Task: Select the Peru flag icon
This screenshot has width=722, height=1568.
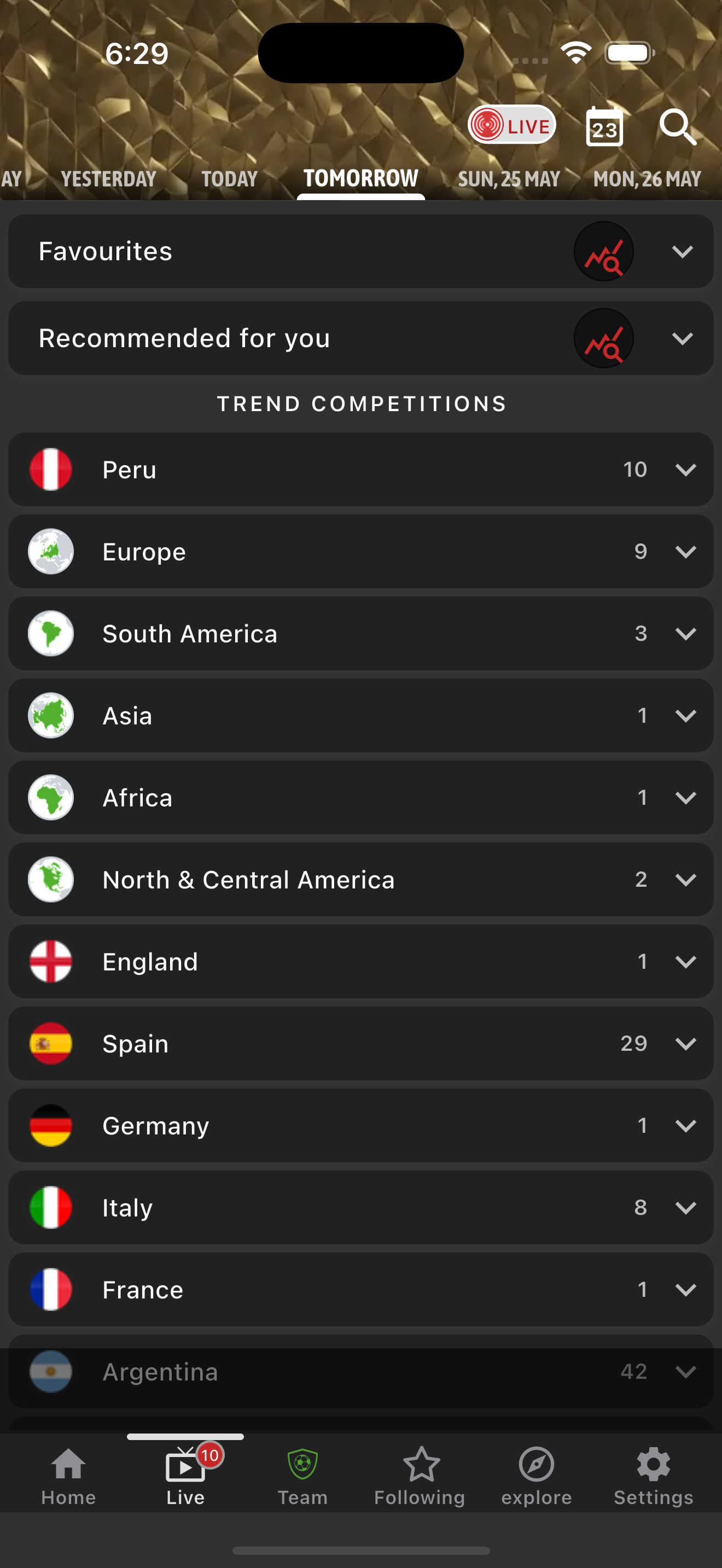Action: click(x=50, y=469)
